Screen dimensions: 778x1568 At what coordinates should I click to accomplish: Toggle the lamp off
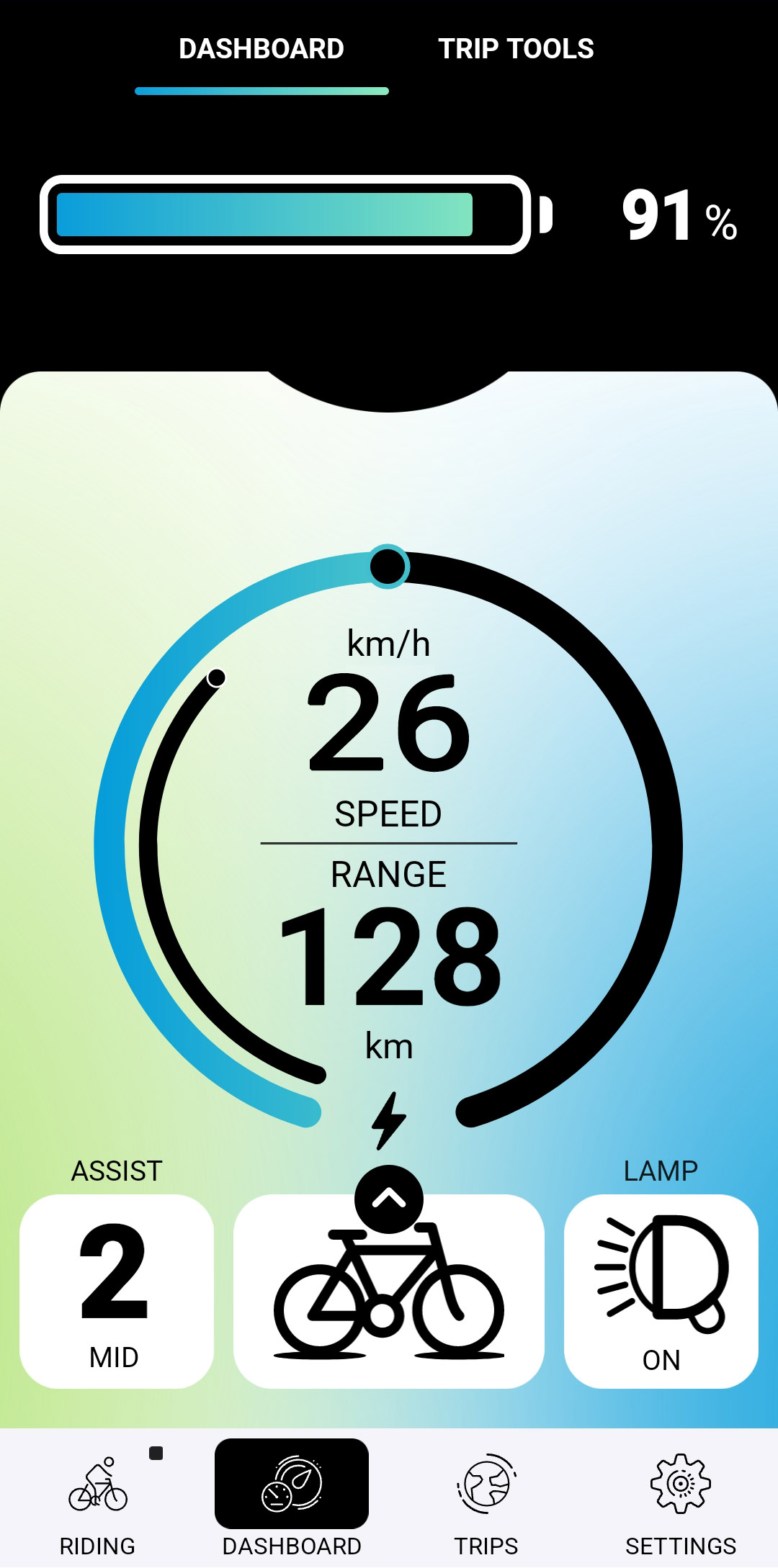(661, 1291)
